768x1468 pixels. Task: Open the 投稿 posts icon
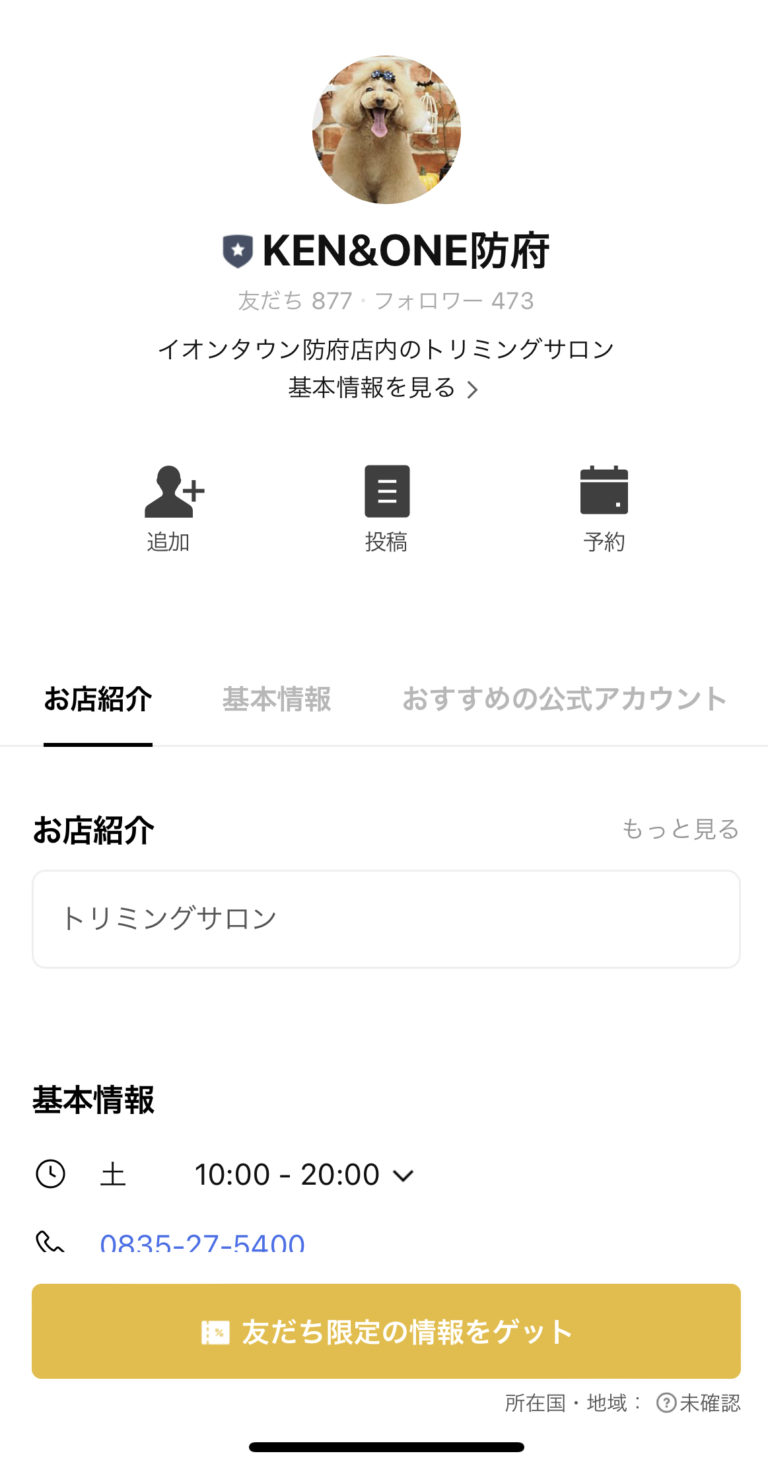coord(386,490)
